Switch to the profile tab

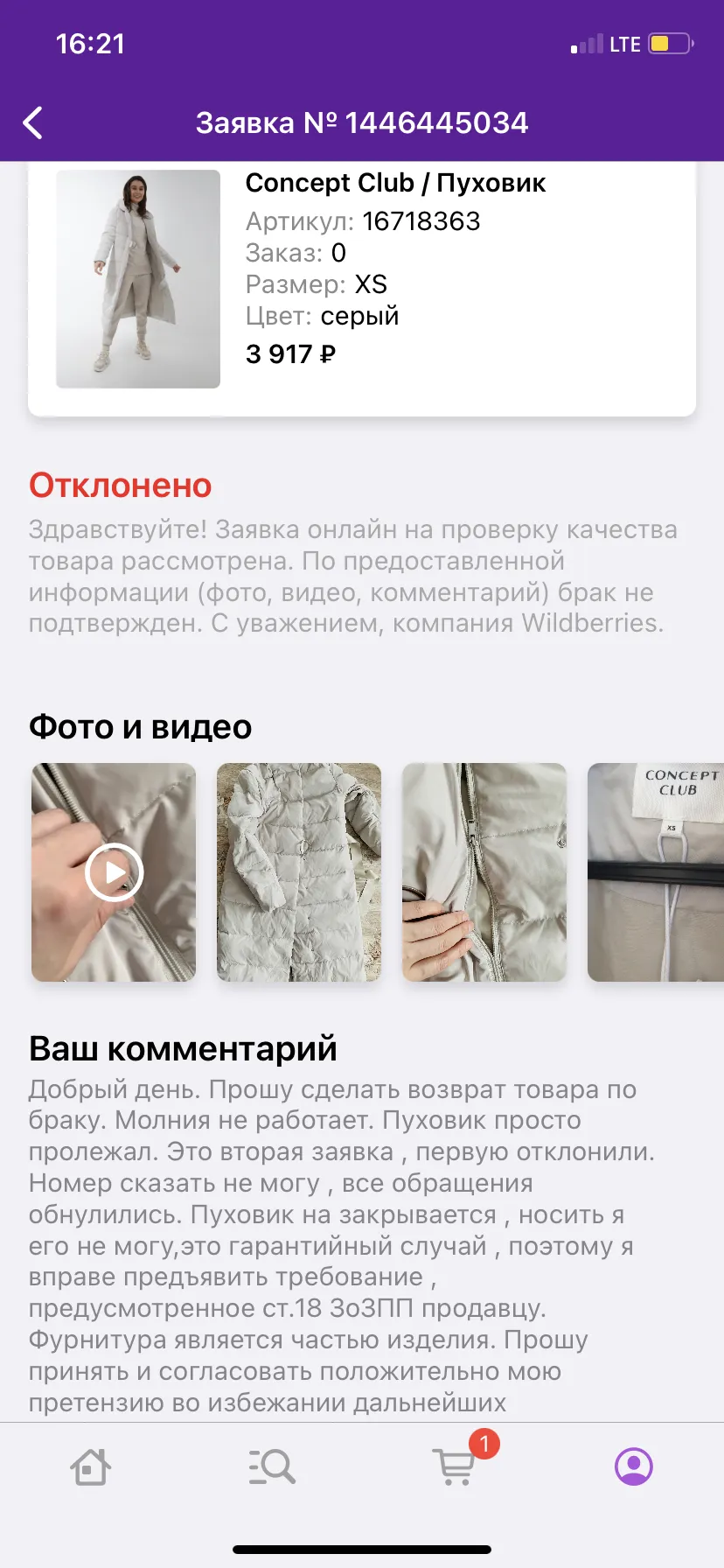(634, 1466)
